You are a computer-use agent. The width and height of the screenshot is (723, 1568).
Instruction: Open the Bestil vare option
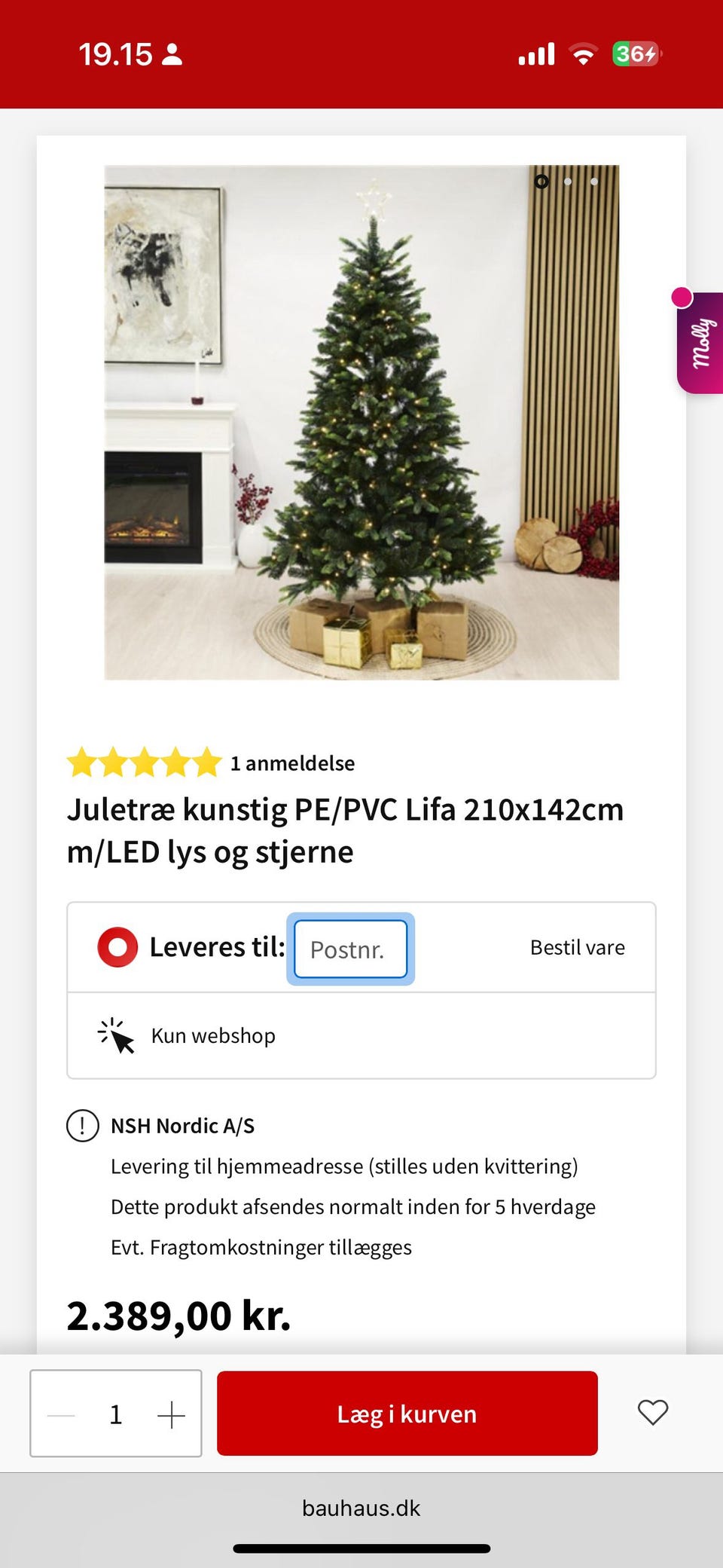pyautogui.click(x=576, y=947)
